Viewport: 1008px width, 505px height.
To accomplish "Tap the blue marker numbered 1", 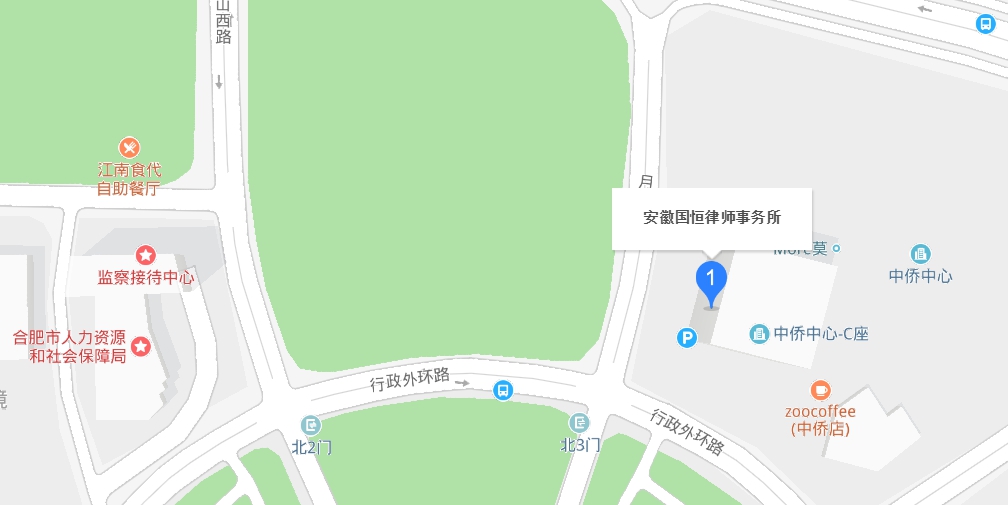I will click(711, 279).
